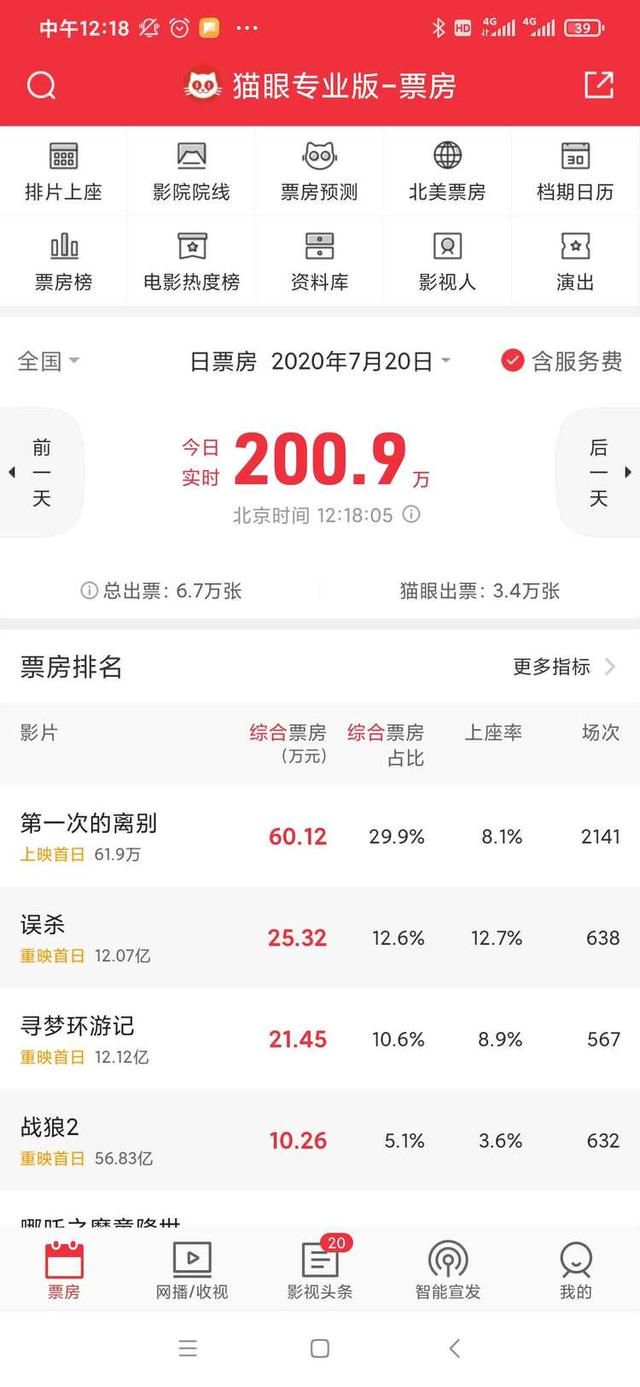Open 影院院线 section

point(192,172)
